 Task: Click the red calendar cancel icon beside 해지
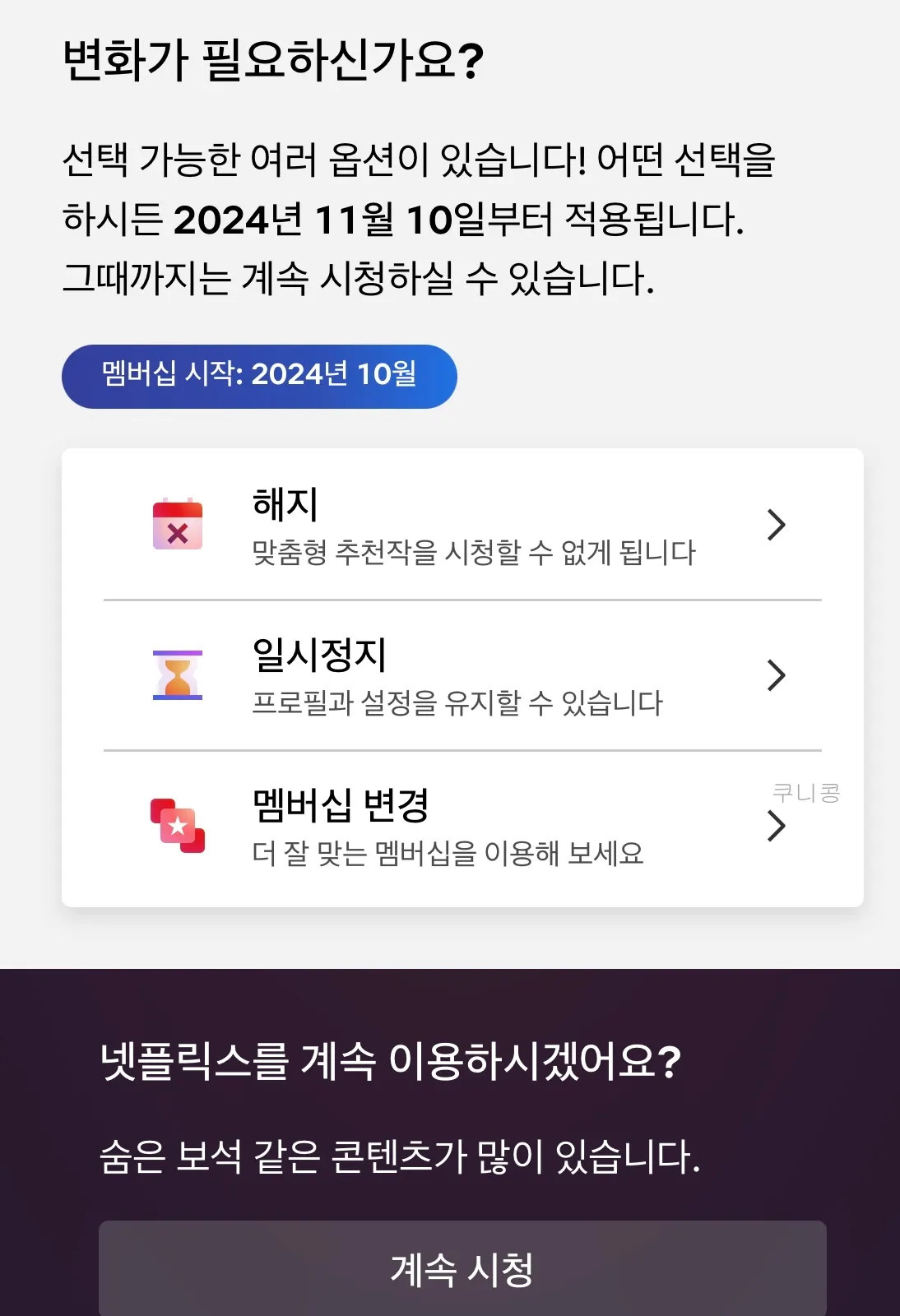click(x=175, y=525)
